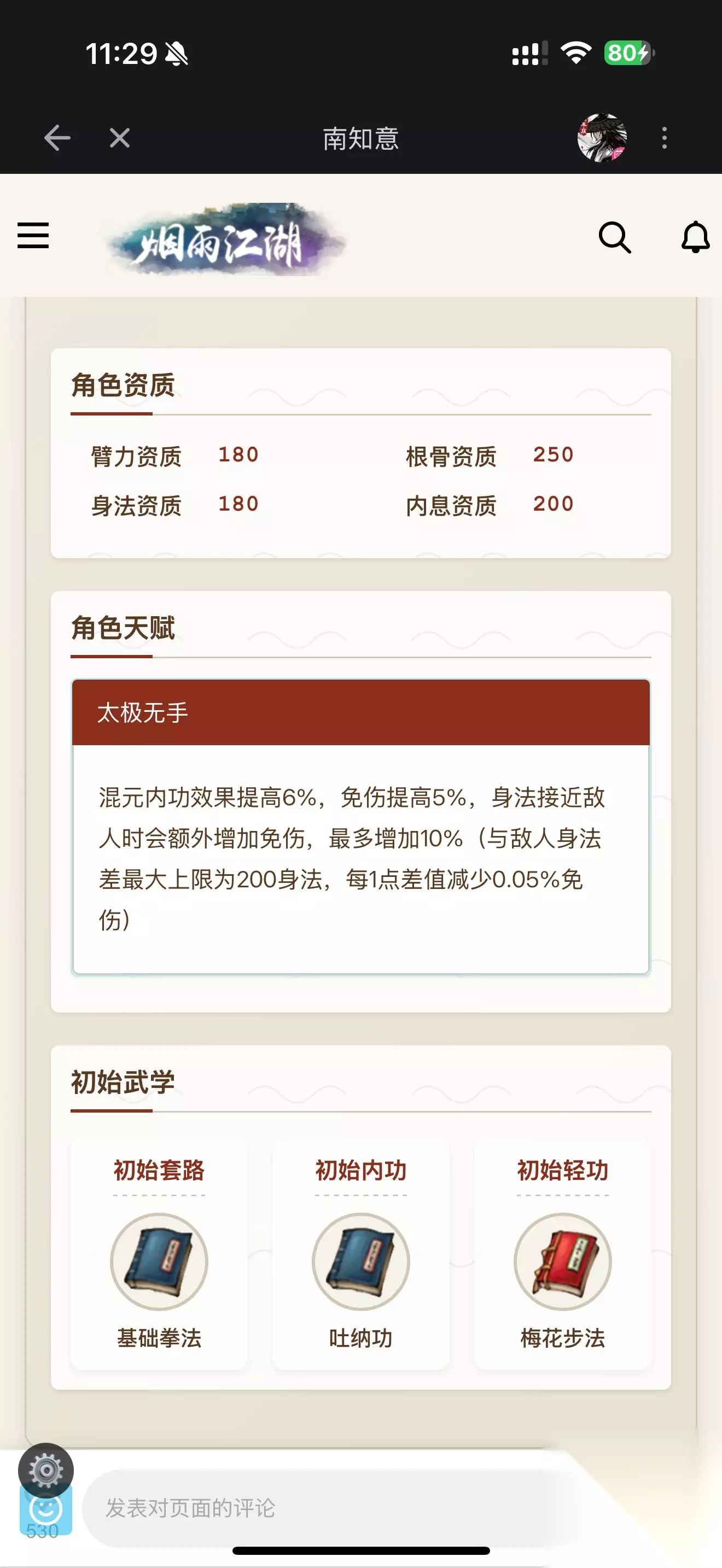This screenshot has width=722, height=1568.
Task: Open the profile avatar in the top bar
Action: tap(602, 138)
